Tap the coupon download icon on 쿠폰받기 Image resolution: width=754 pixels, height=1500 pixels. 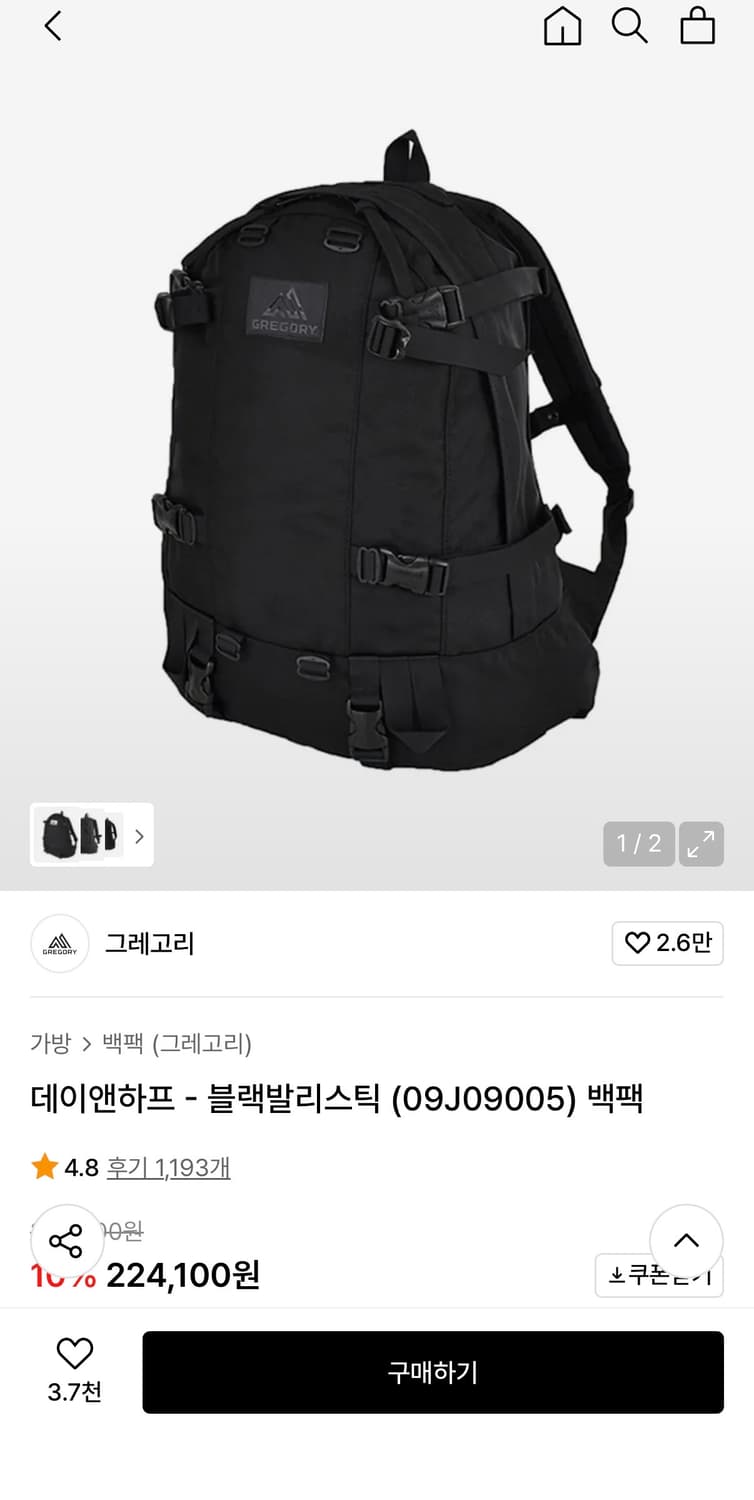[617, 1276]
